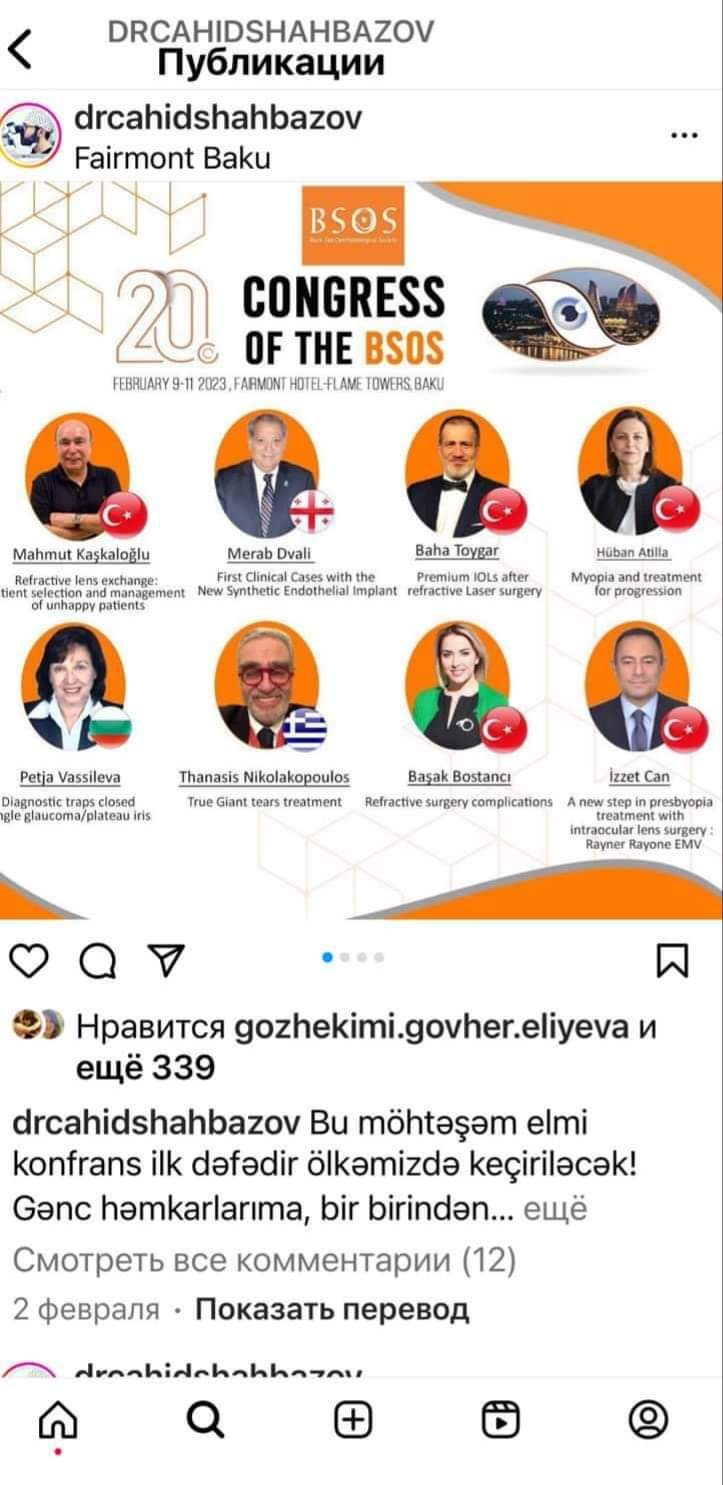
Task: Like the congress post
Action: point(29,961)
